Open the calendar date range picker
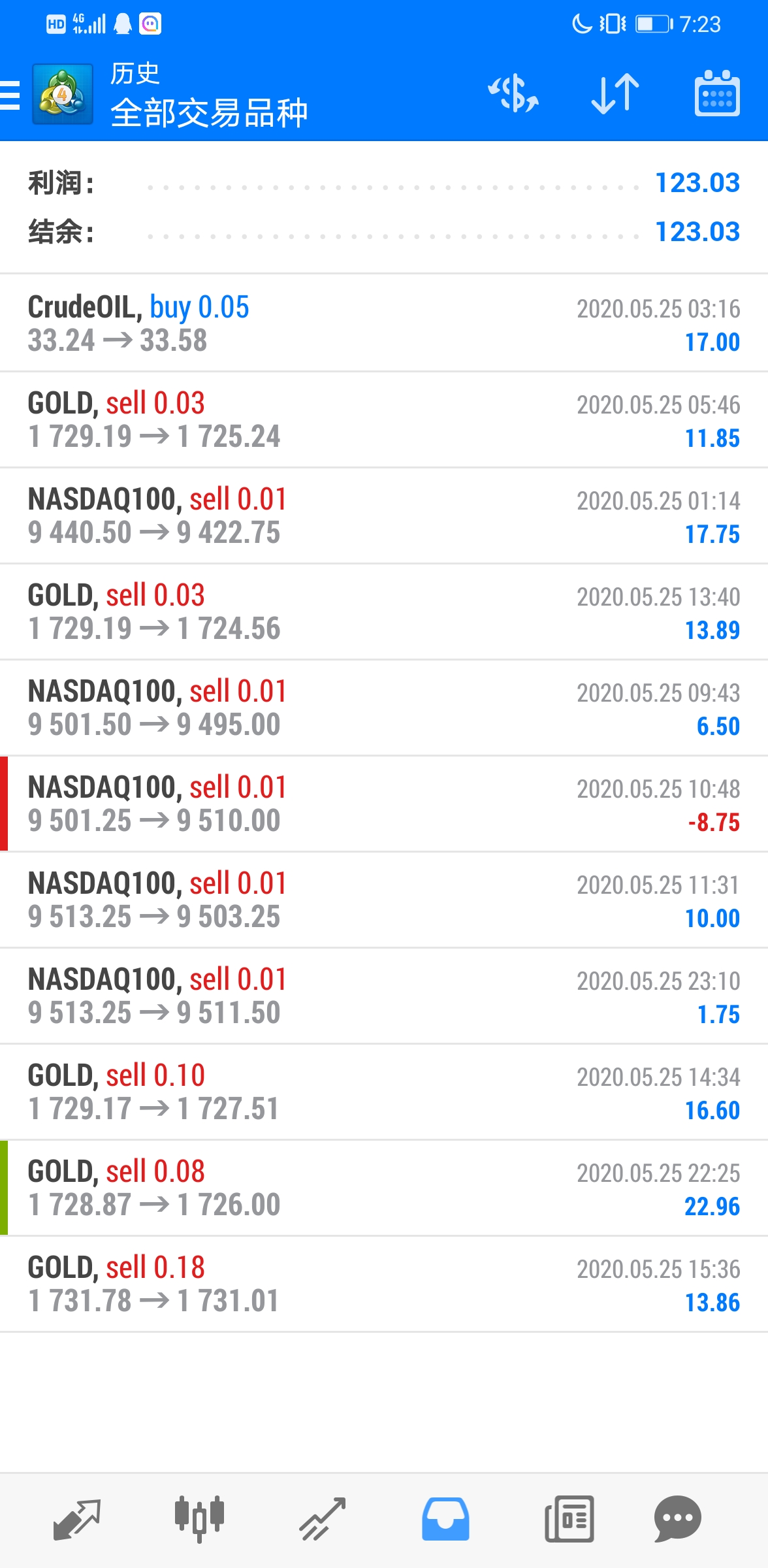The height and width of the screenshot is (1568, 768). tap(717, 93)
